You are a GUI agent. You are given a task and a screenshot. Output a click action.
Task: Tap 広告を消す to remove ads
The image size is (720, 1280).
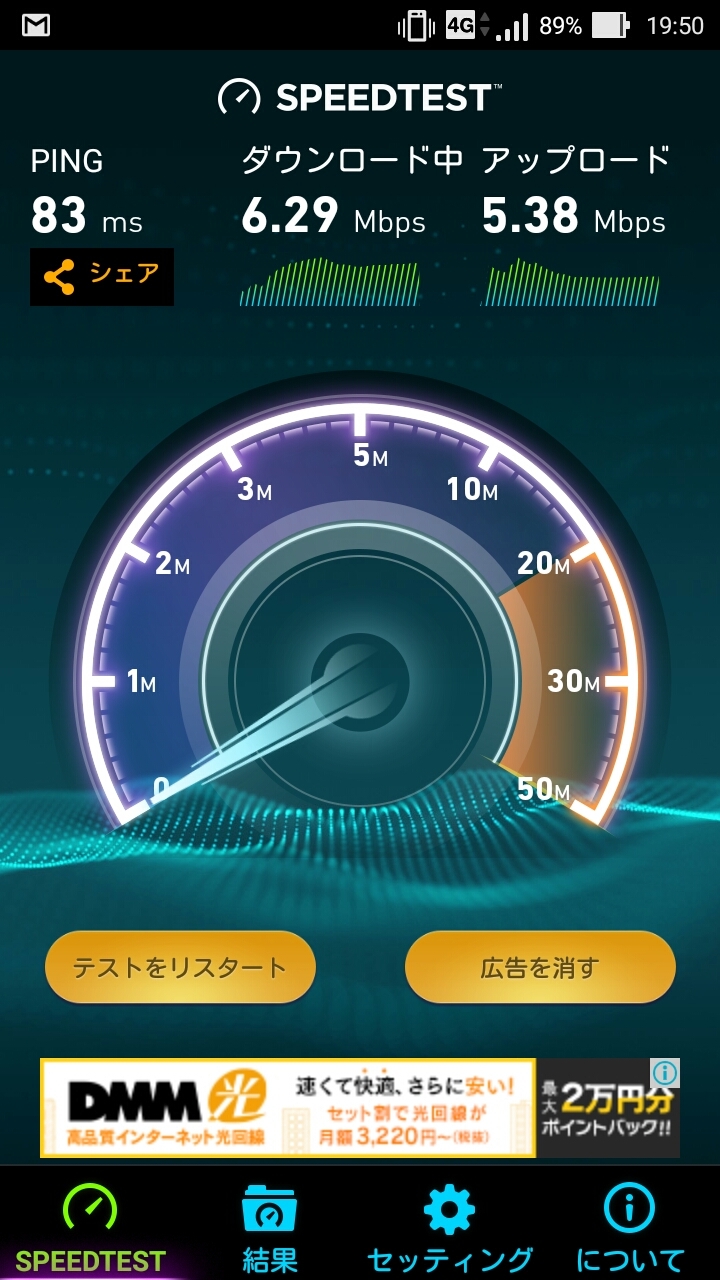pos(540,967)
